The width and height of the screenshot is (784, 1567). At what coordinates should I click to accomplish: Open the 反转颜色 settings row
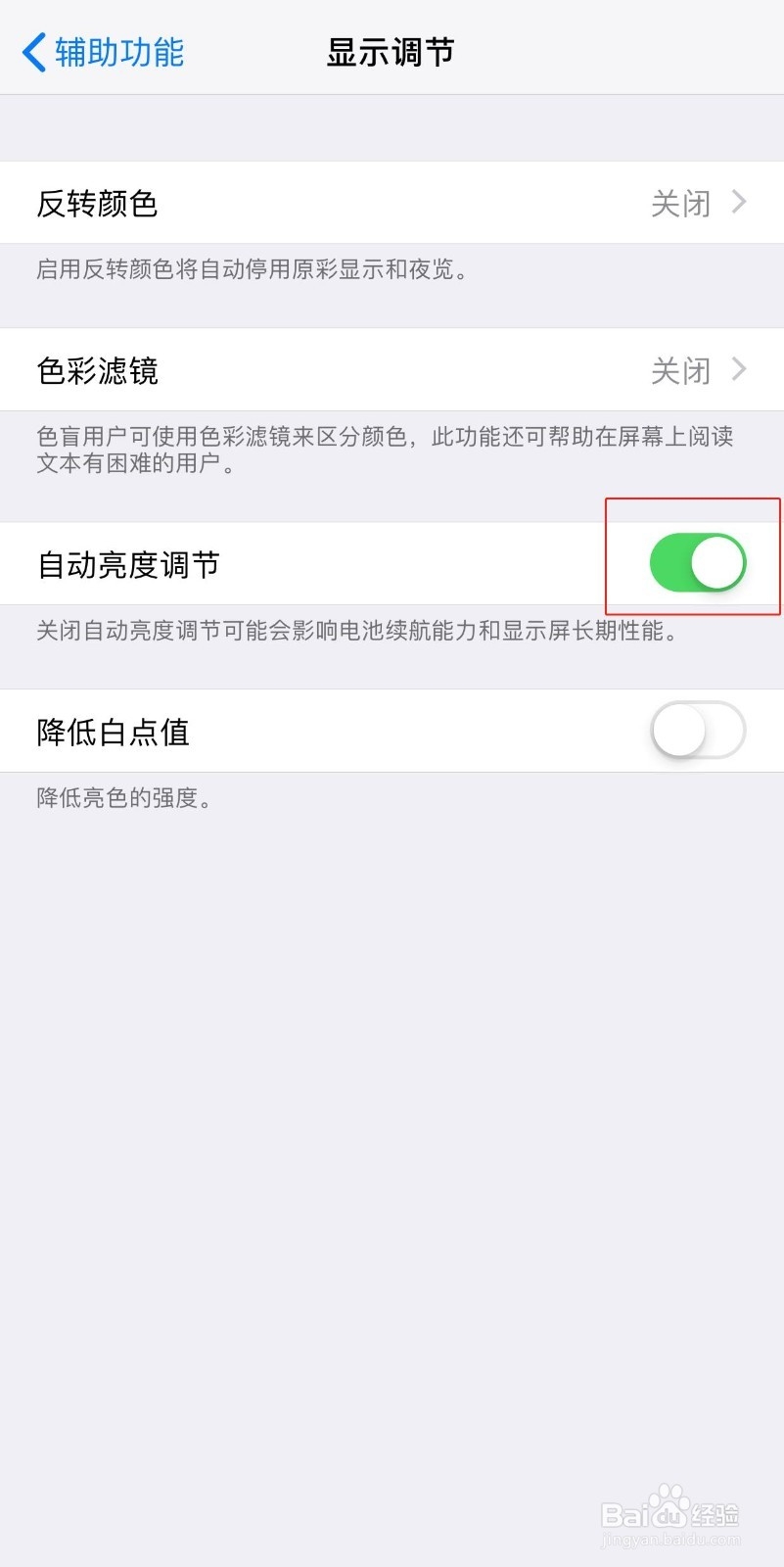pos(392,203)
